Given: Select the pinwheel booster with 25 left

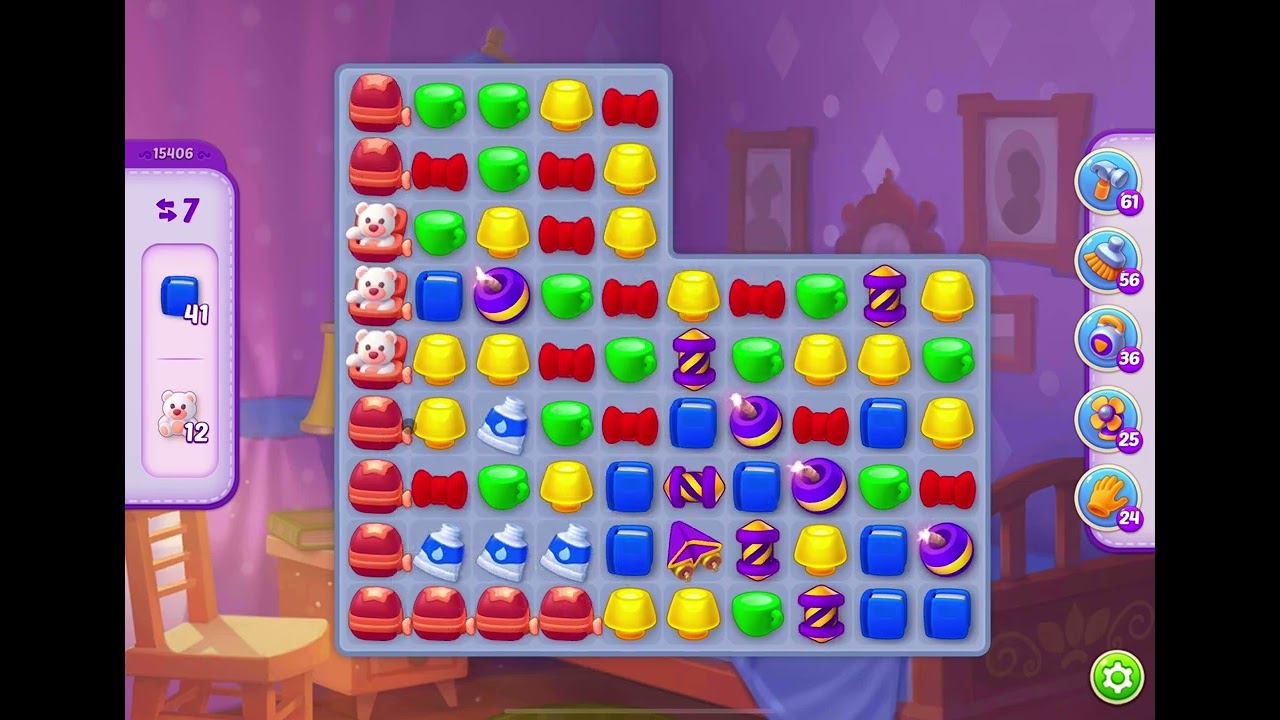Looking at the screenshot, I should [x=1106, y=418].
